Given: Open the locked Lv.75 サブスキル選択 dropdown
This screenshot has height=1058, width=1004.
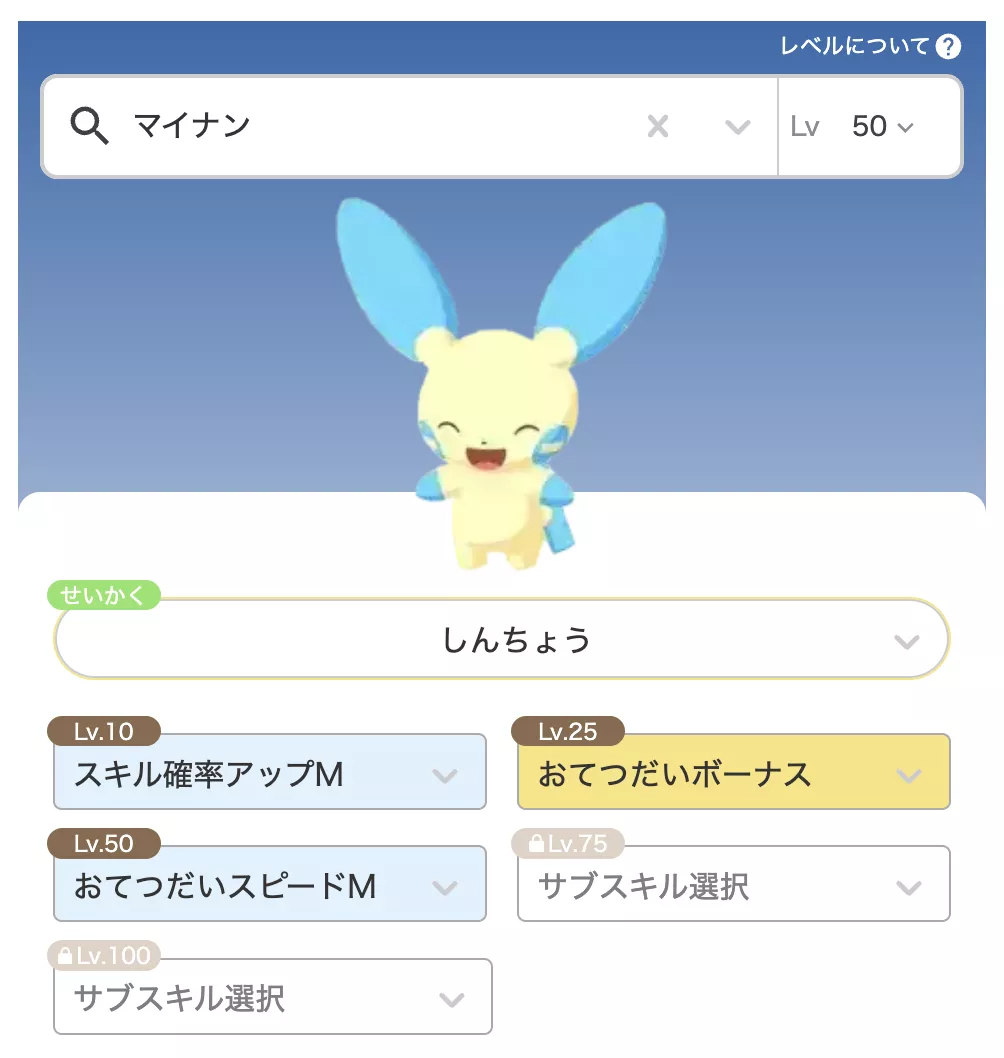Looking at the screenshot, I should [733, 883].
